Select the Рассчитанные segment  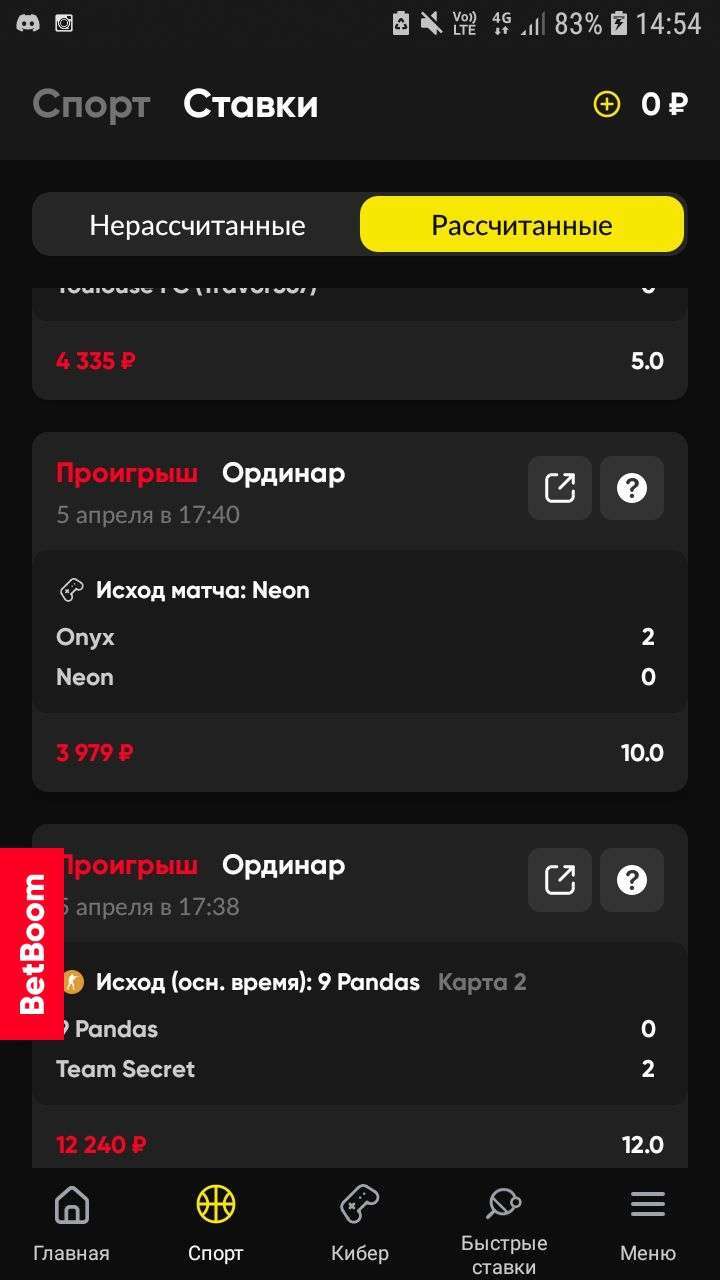click(522, 225)
